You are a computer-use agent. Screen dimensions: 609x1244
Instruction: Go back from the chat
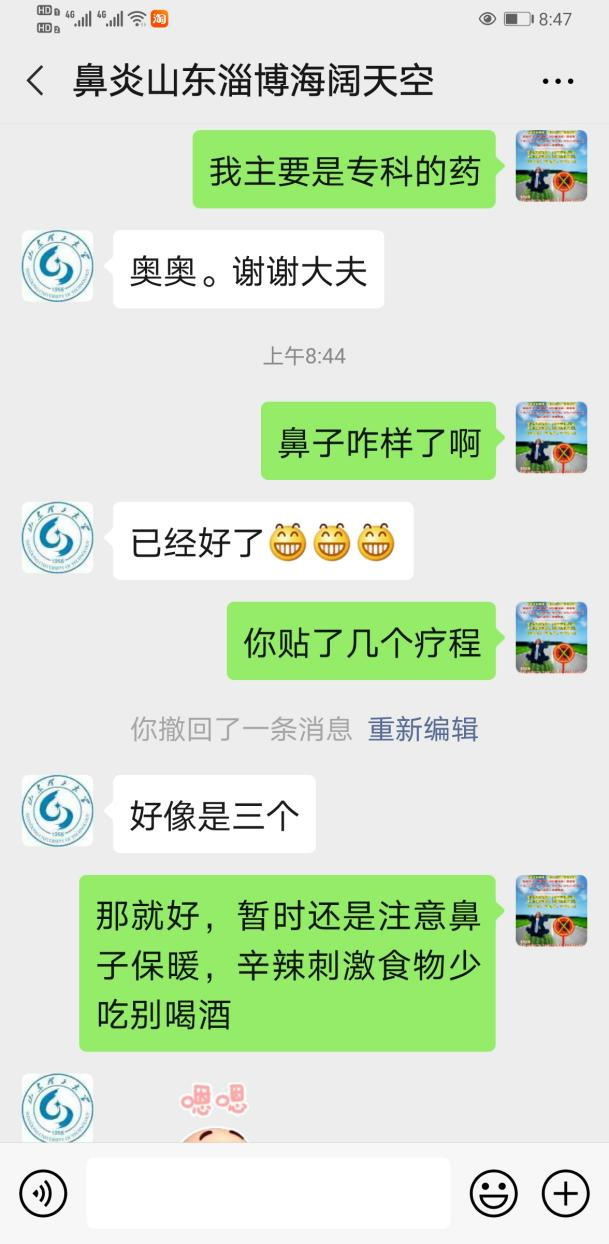(35, 81)
